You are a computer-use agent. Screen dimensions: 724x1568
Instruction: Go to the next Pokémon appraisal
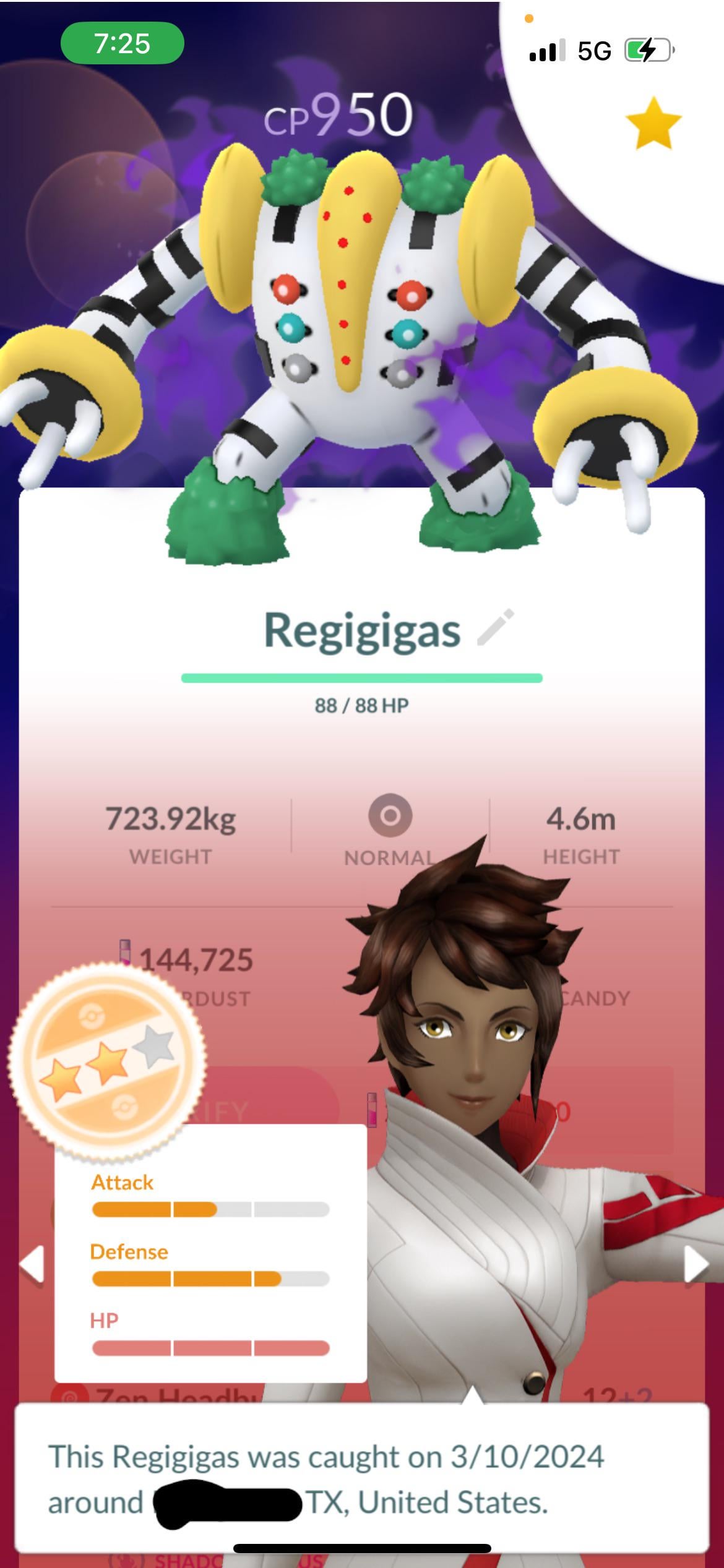click(696, 1264)
